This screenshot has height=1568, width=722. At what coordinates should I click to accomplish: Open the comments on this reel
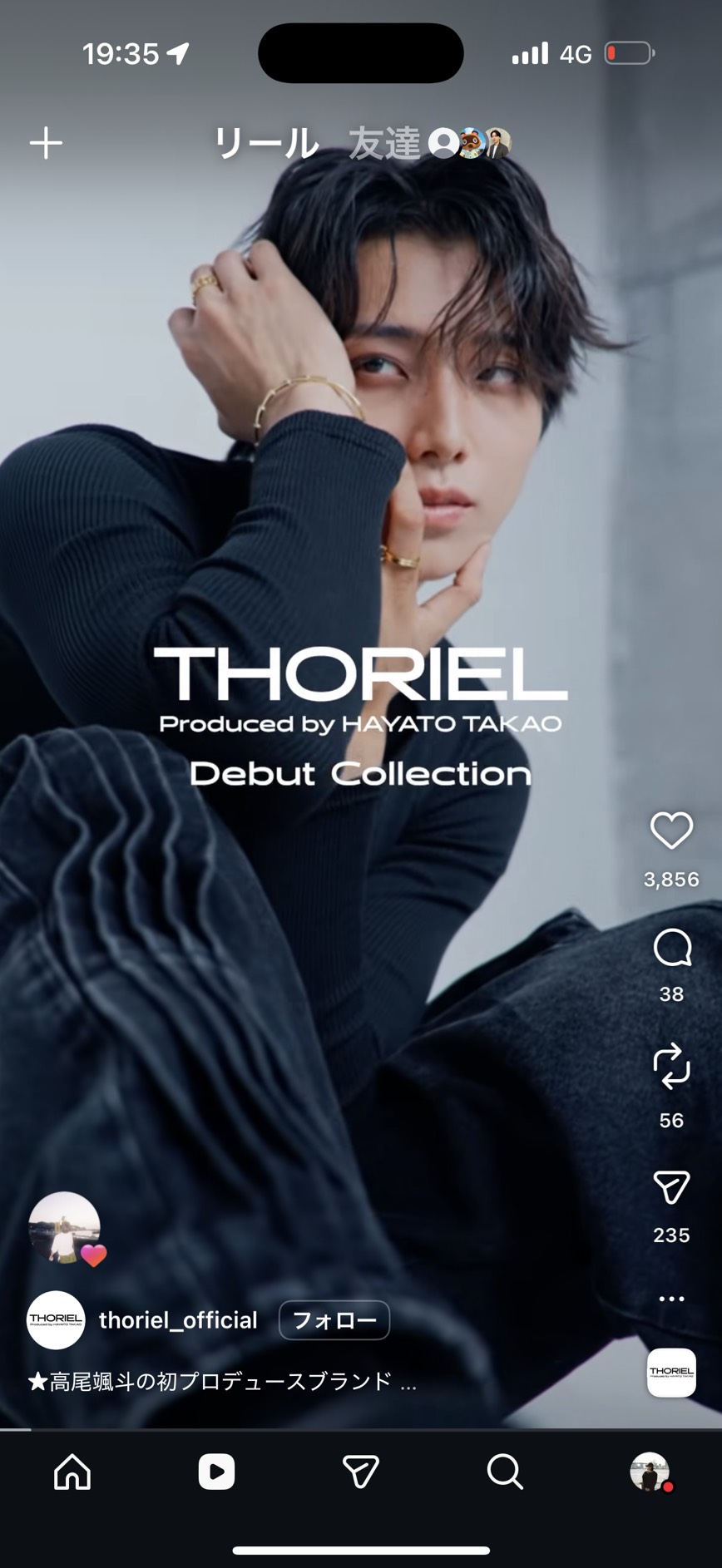point(671,948)
